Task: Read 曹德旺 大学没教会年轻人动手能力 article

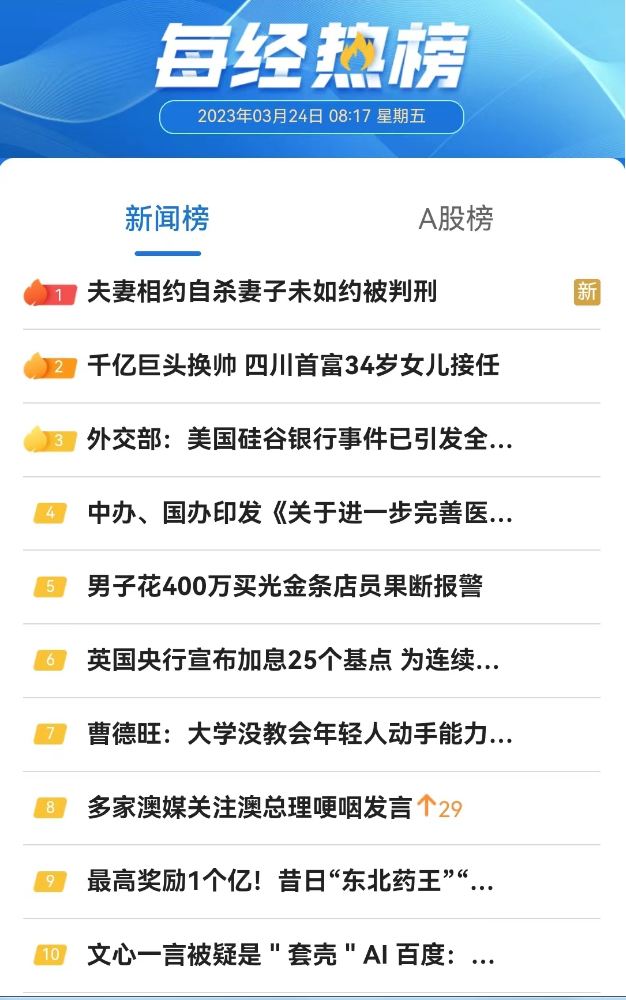Action: [300, 735]
